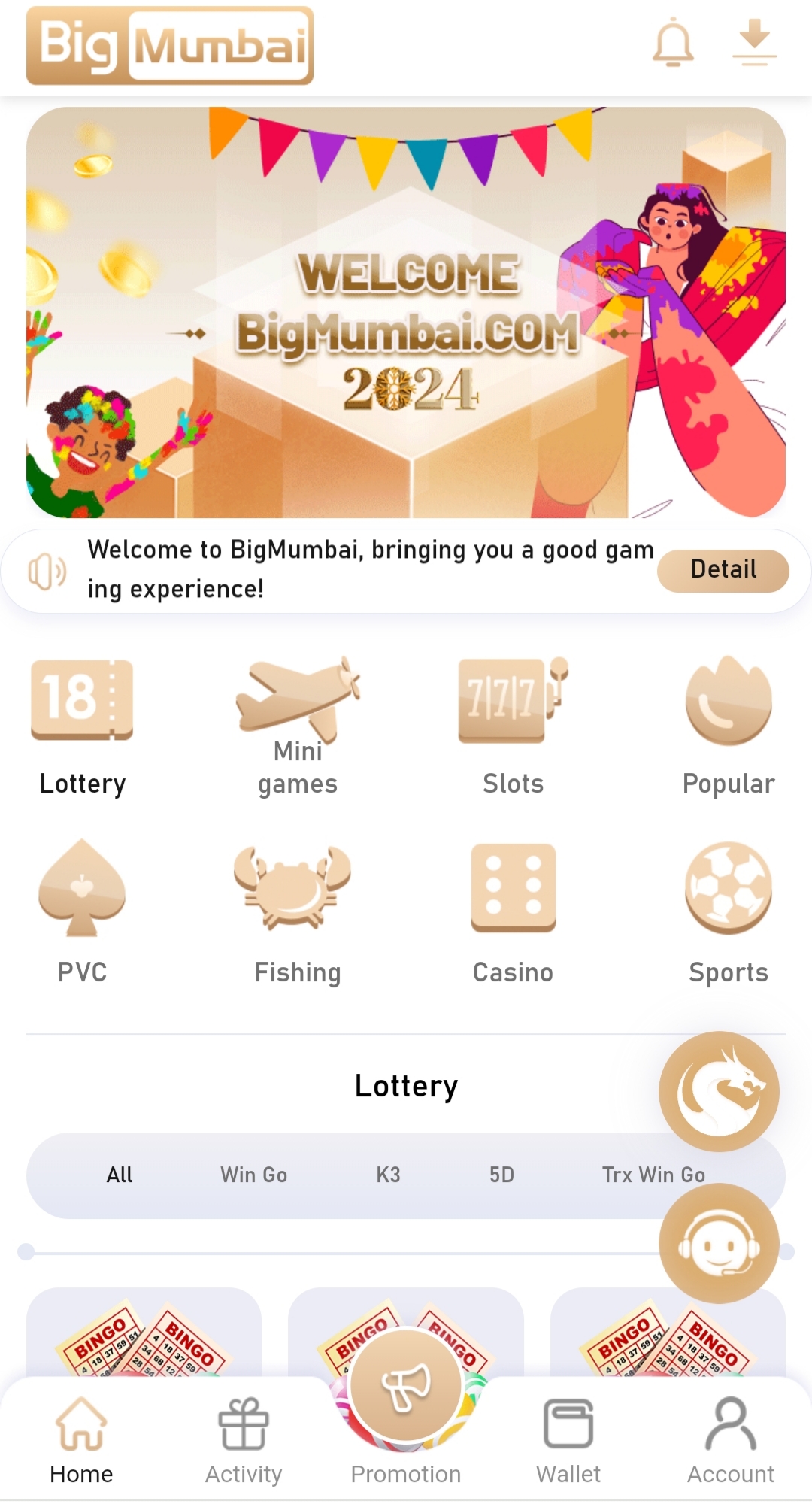Image resolution: width=812 pixels, height=1504 pixels.
Task: Switch to the Activity tab
Action: pyautogui.click(x=244, y=1440)
